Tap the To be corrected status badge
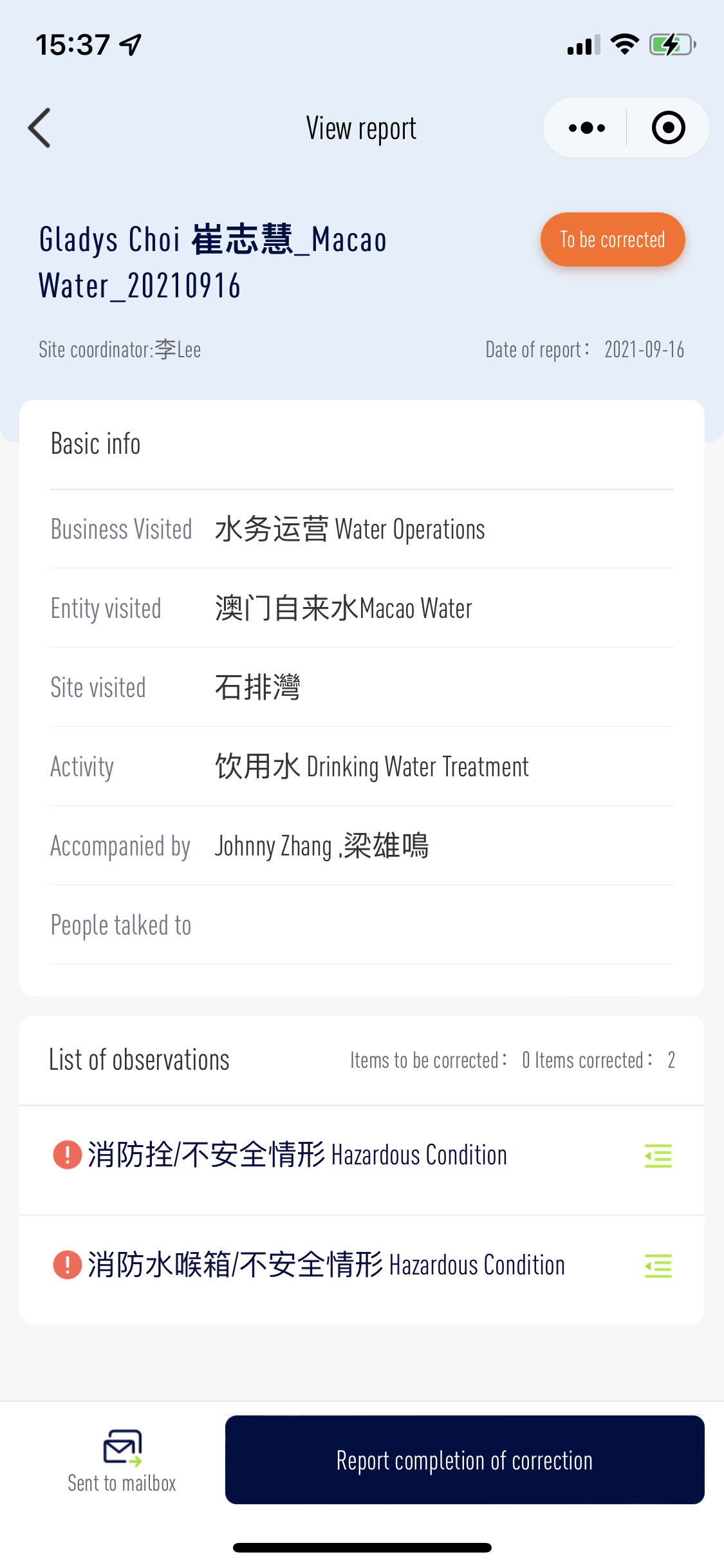724x1568 pixels. (x=612, y=239)
